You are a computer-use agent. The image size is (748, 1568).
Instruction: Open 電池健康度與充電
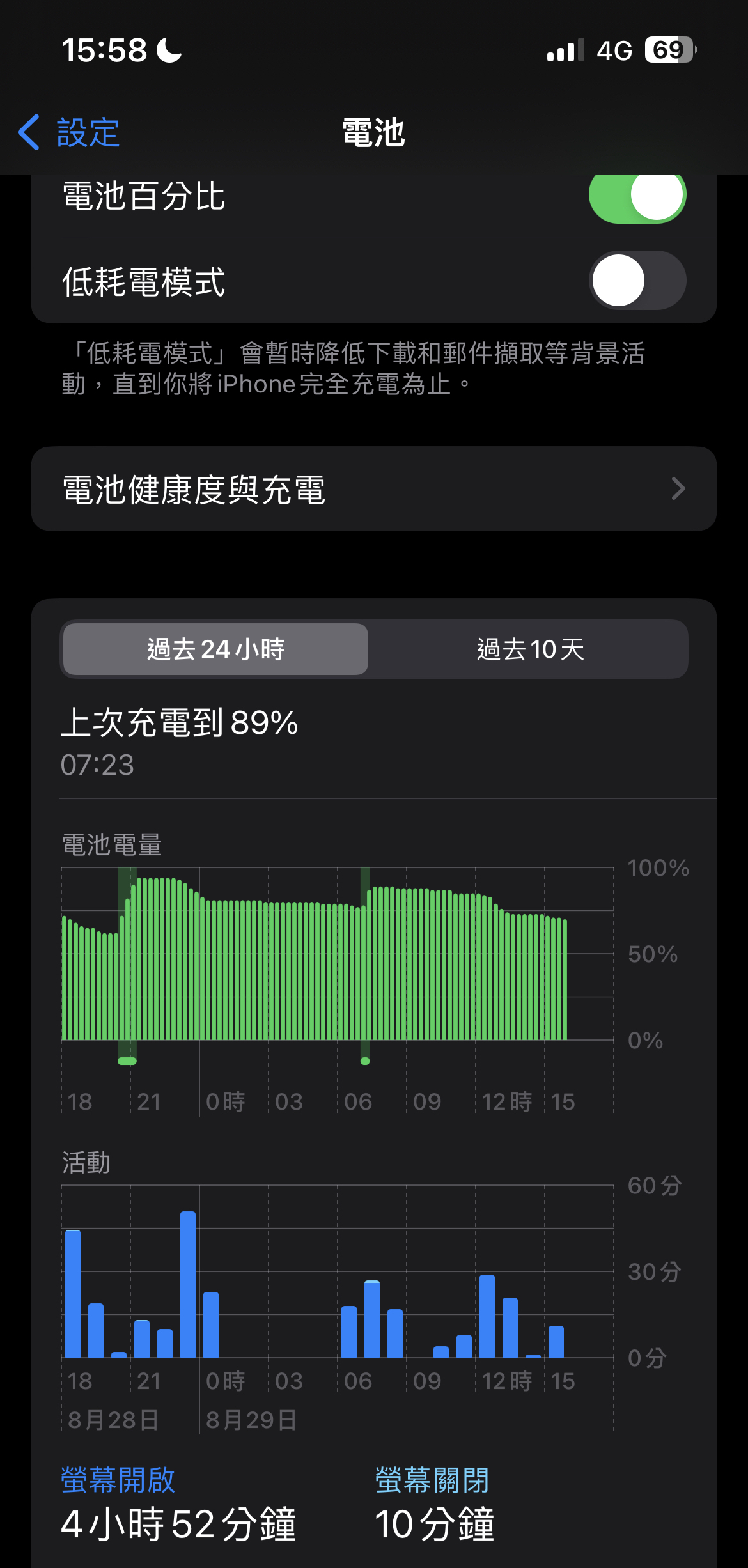click(374, 489)
